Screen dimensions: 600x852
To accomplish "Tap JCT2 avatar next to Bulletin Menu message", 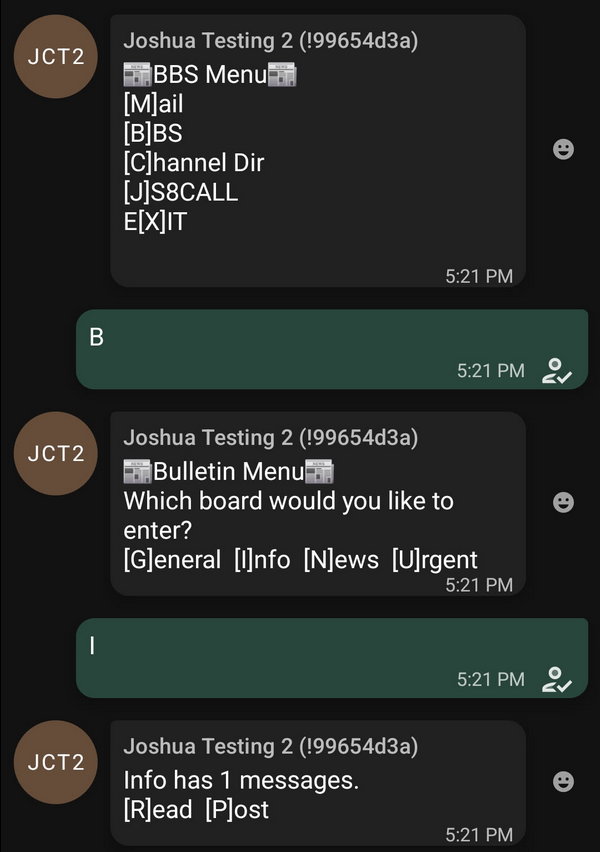I will click(x=56, y=454).
